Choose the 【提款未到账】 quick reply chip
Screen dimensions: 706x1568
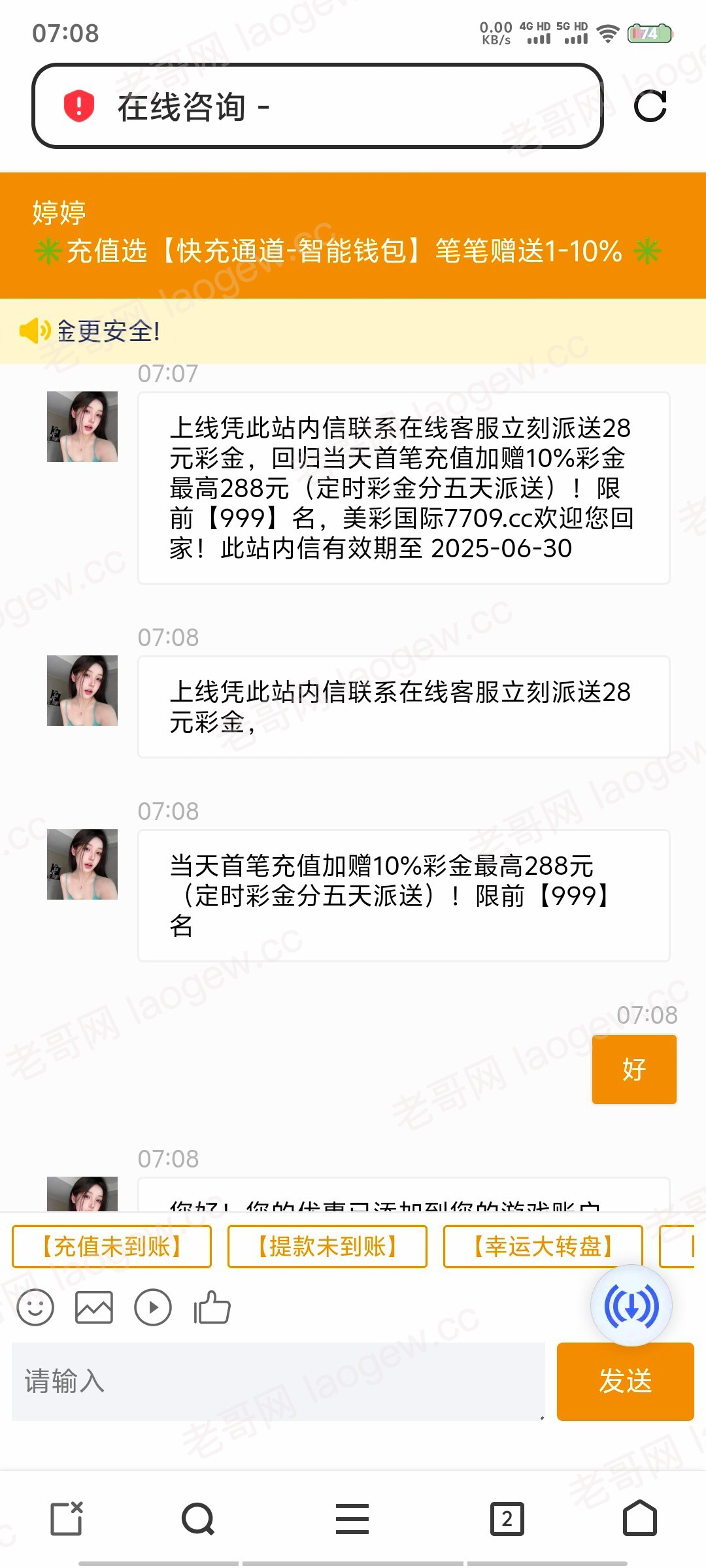[327, 1247]
